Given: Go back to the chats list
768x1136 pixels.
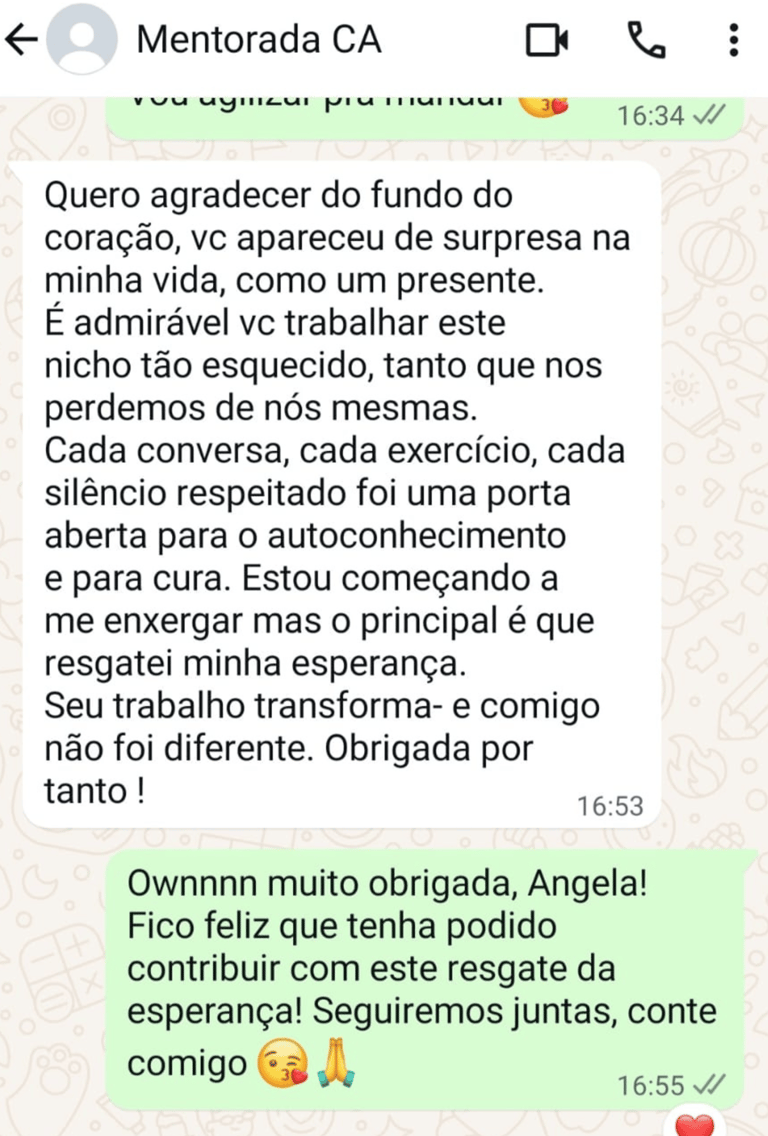Looking at the screenshot, I should (x=21, y=40).
